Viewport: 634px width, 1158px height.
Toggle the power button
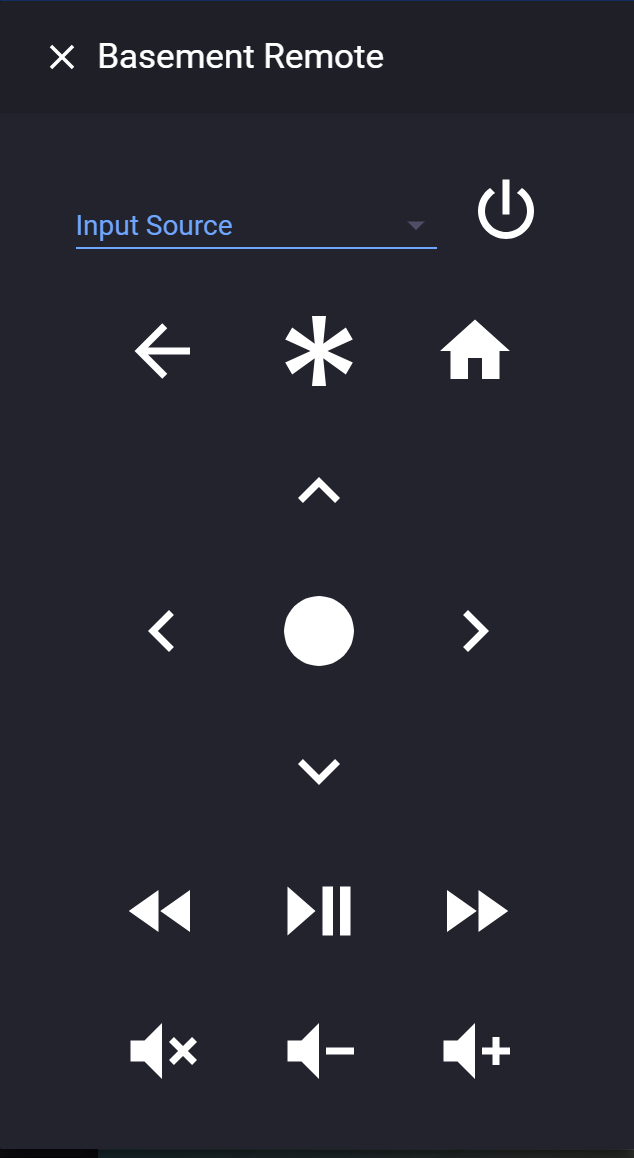(506, 211)
